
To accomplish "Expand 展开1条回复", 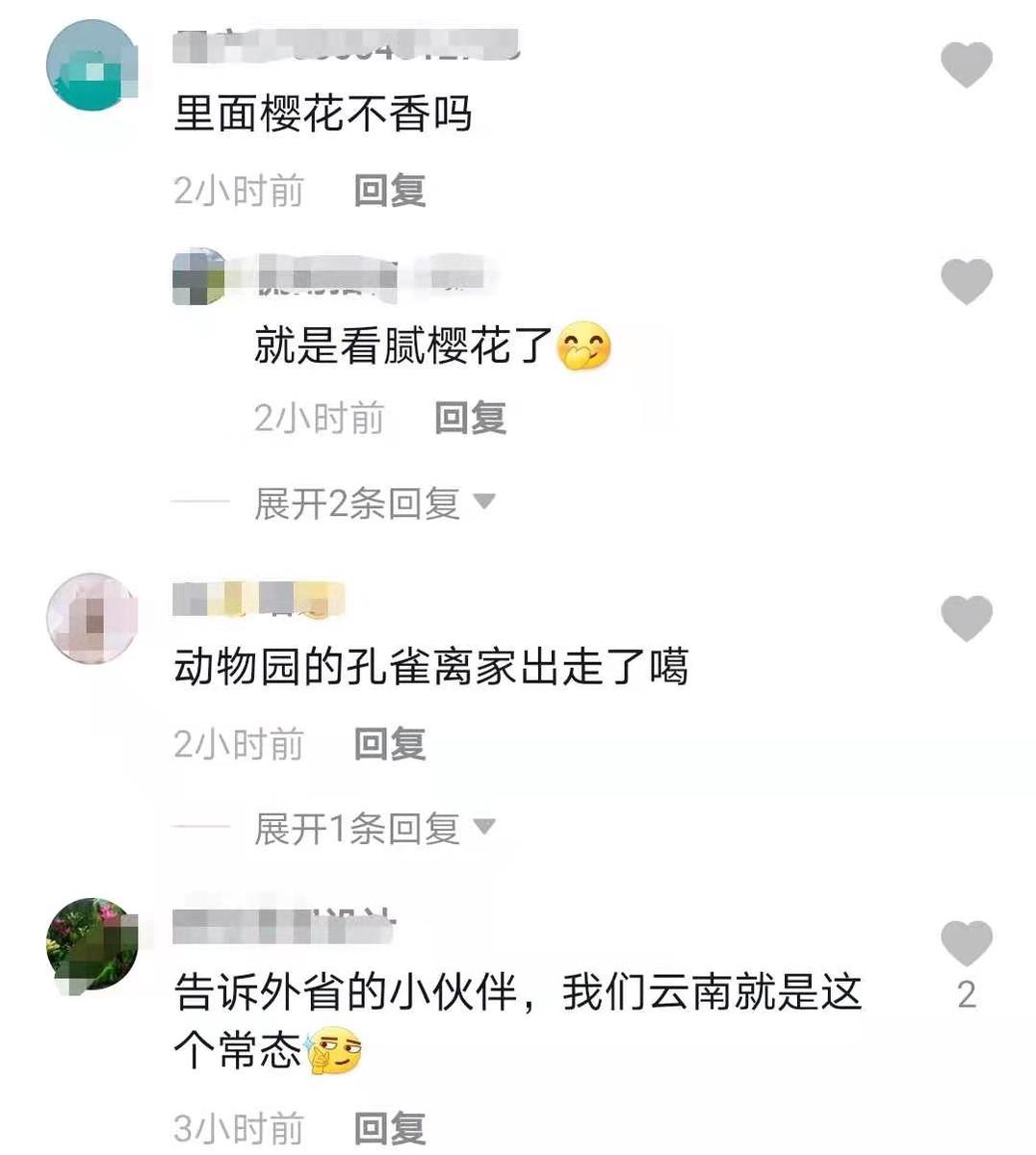I will pos(374,828).
